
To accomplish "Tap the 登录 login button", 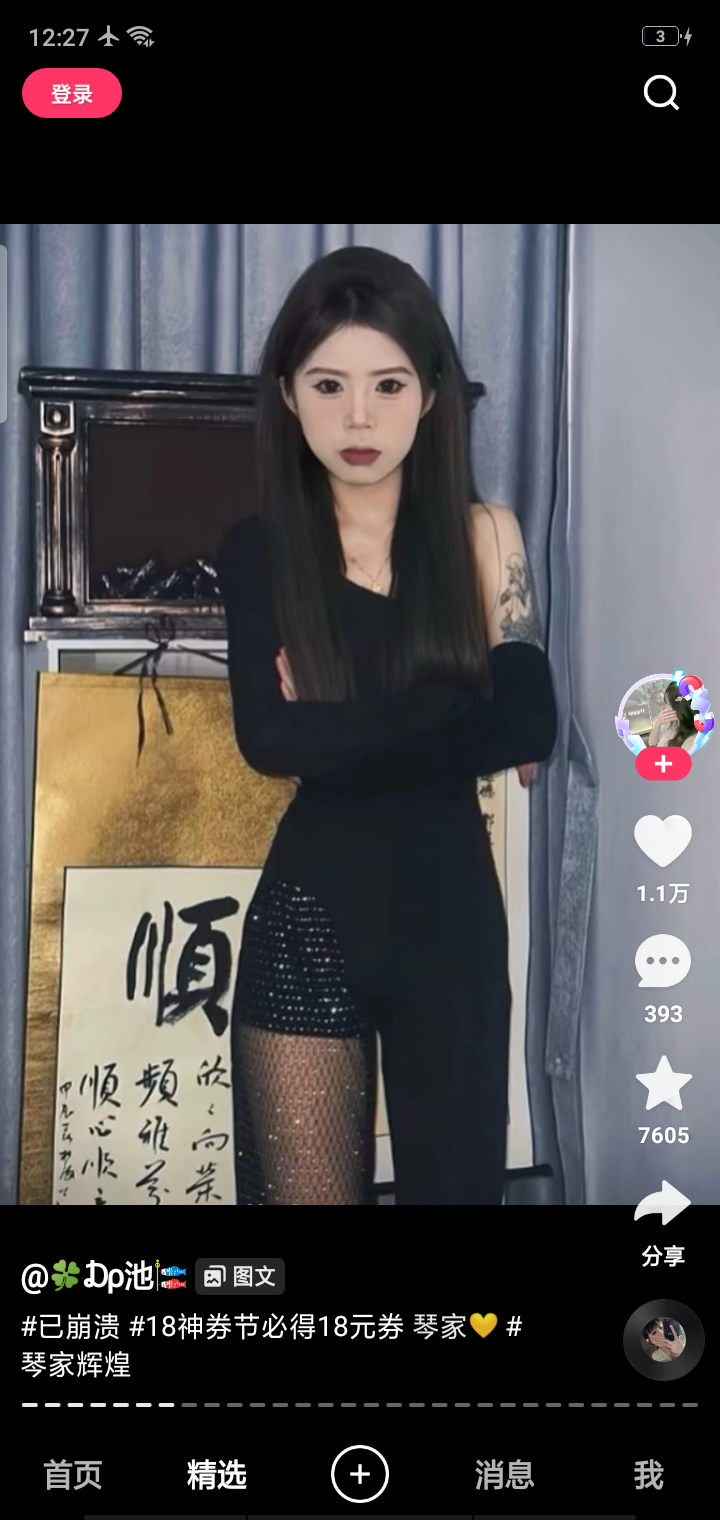I will pos(72,94).
